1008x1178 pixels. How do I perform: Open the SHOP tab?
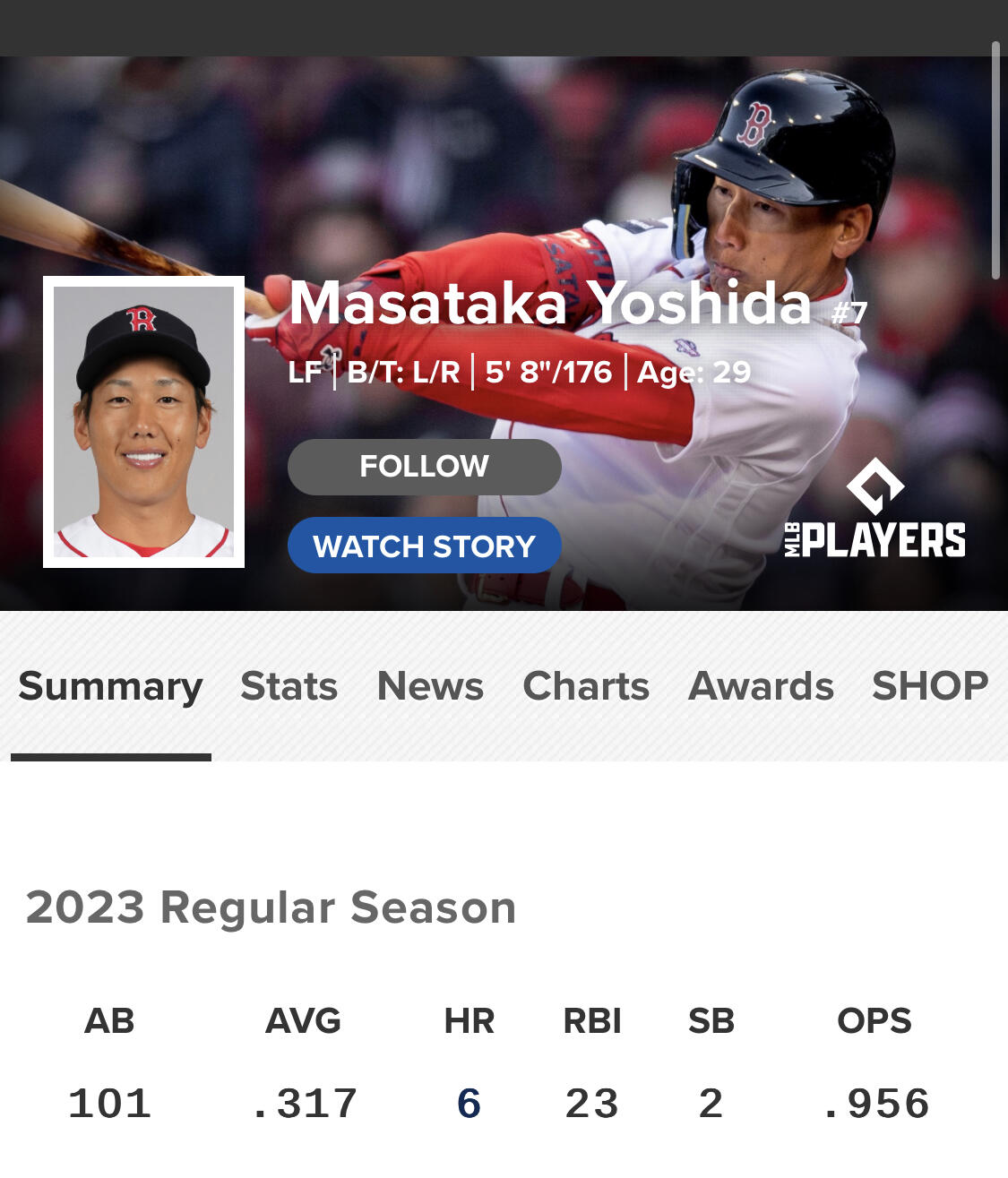click(930, 687)
